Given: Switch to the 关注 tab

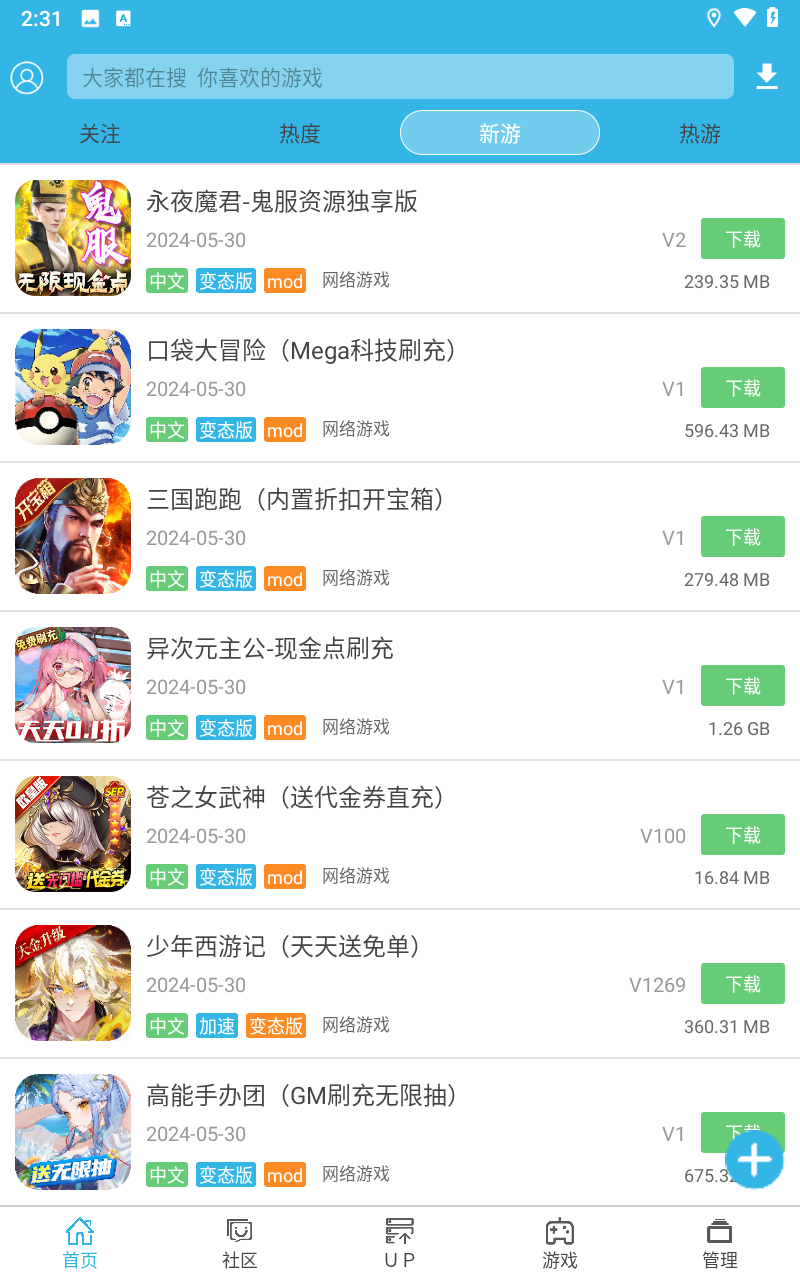Looking at the screenshot, I should tap(100, 134).
